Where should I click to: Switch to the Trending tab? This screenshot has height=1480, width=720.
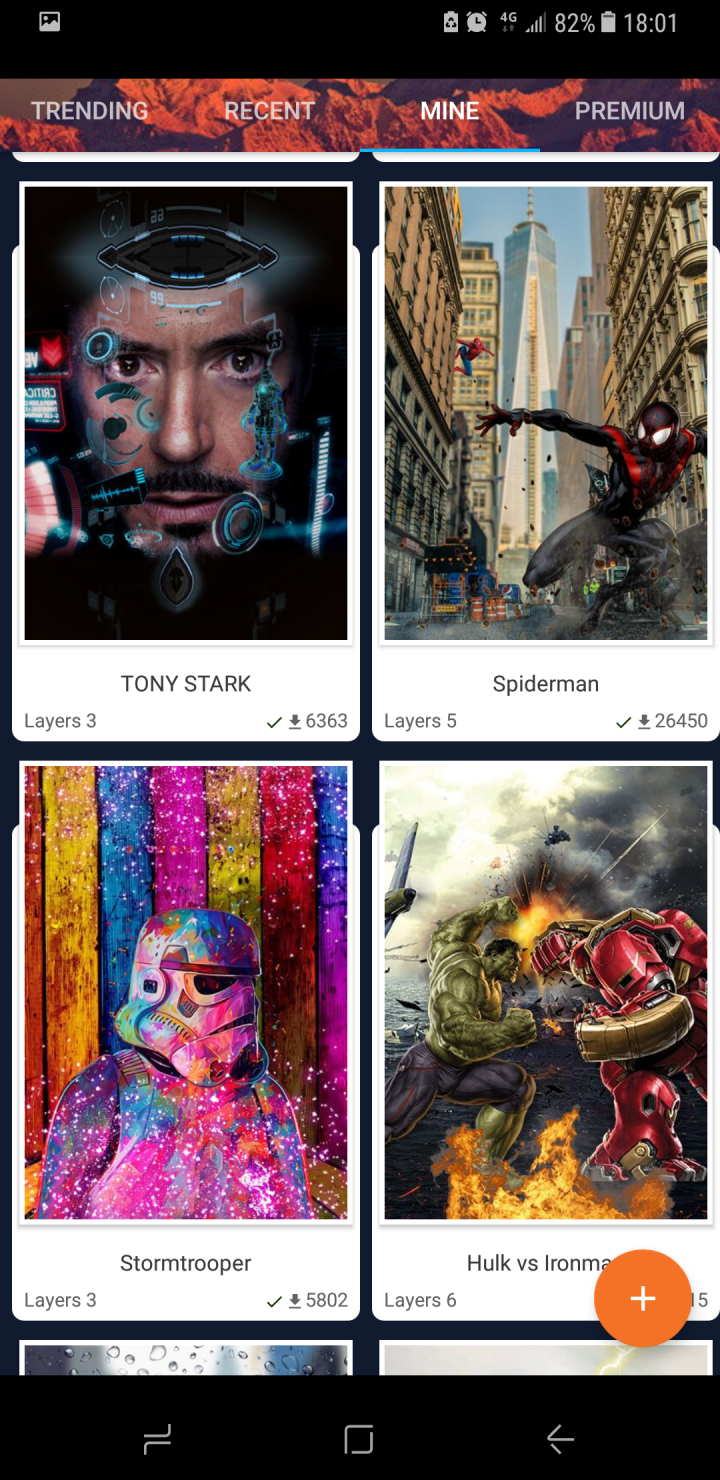click(x=90, y=111)
